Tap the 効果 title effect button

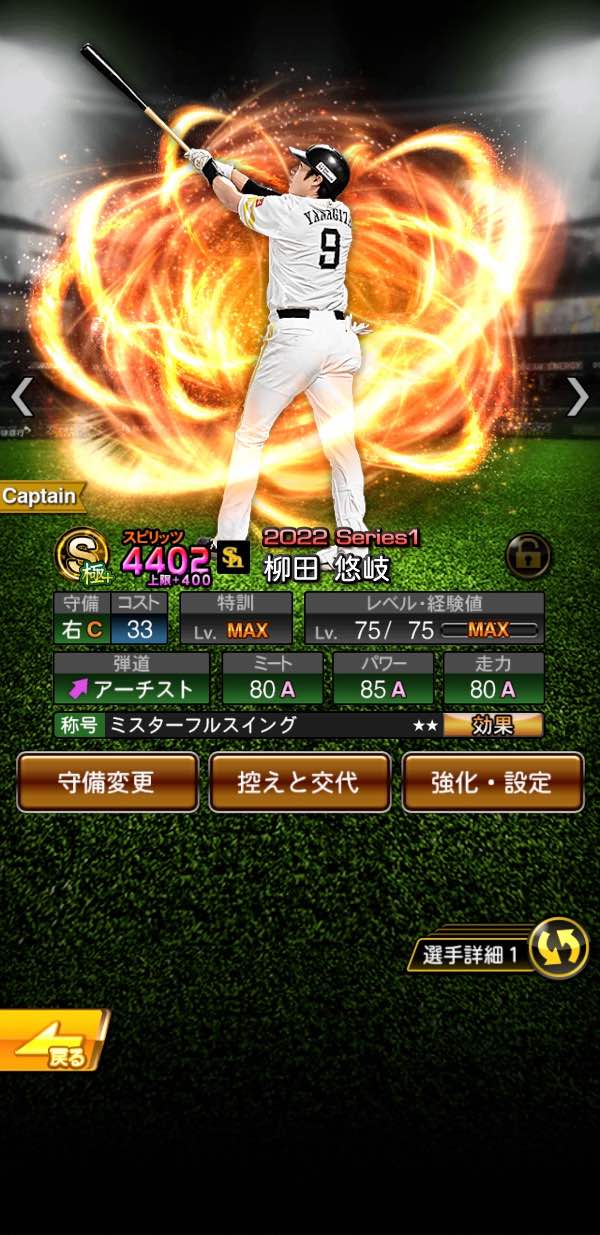click(493, 725)
